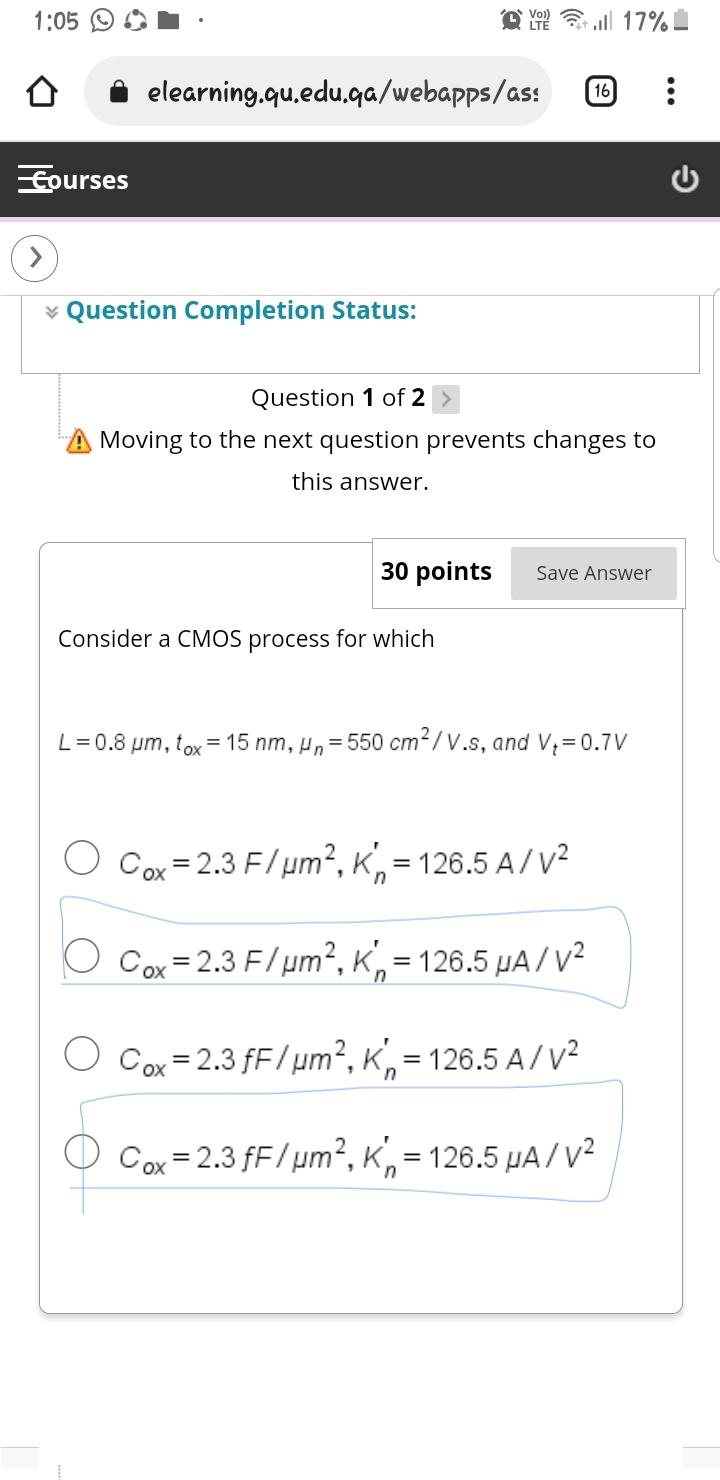
Task: Open the next question arrow
Action: [445, 397]
